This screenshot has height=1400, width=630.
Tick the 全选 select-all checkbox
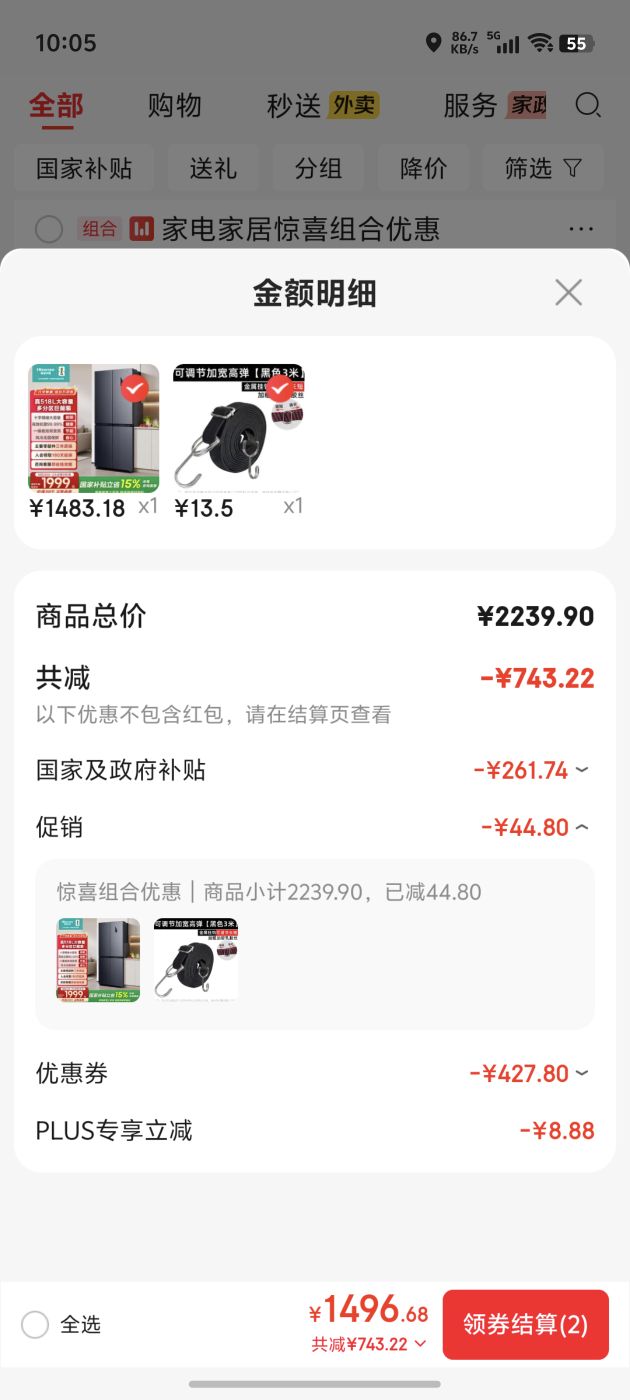coord(35,1325)
